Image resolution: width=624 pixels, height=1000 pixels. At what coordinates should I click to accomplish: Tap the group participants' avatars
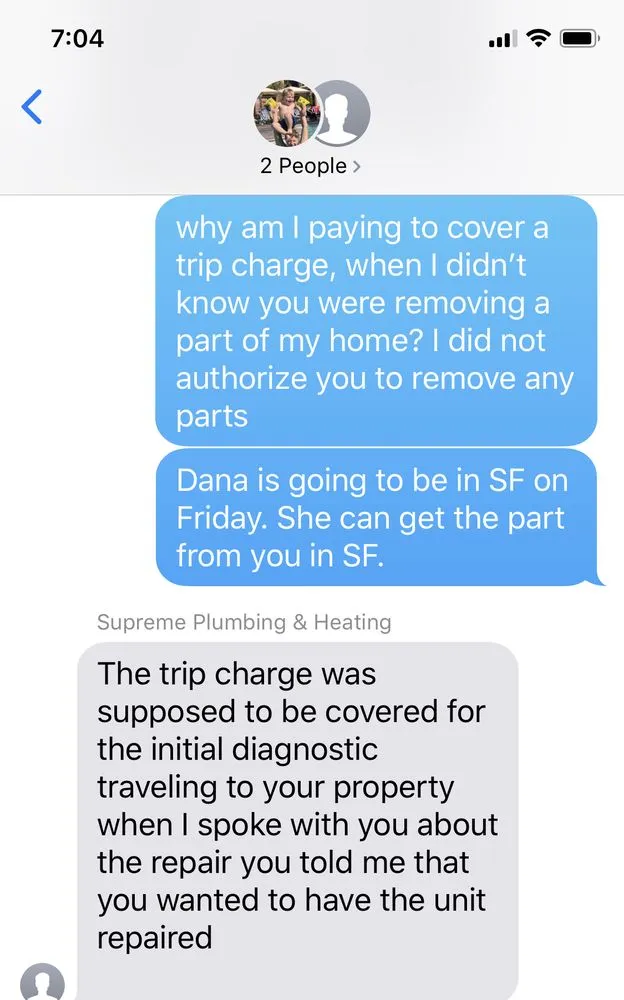click(311, 113)
